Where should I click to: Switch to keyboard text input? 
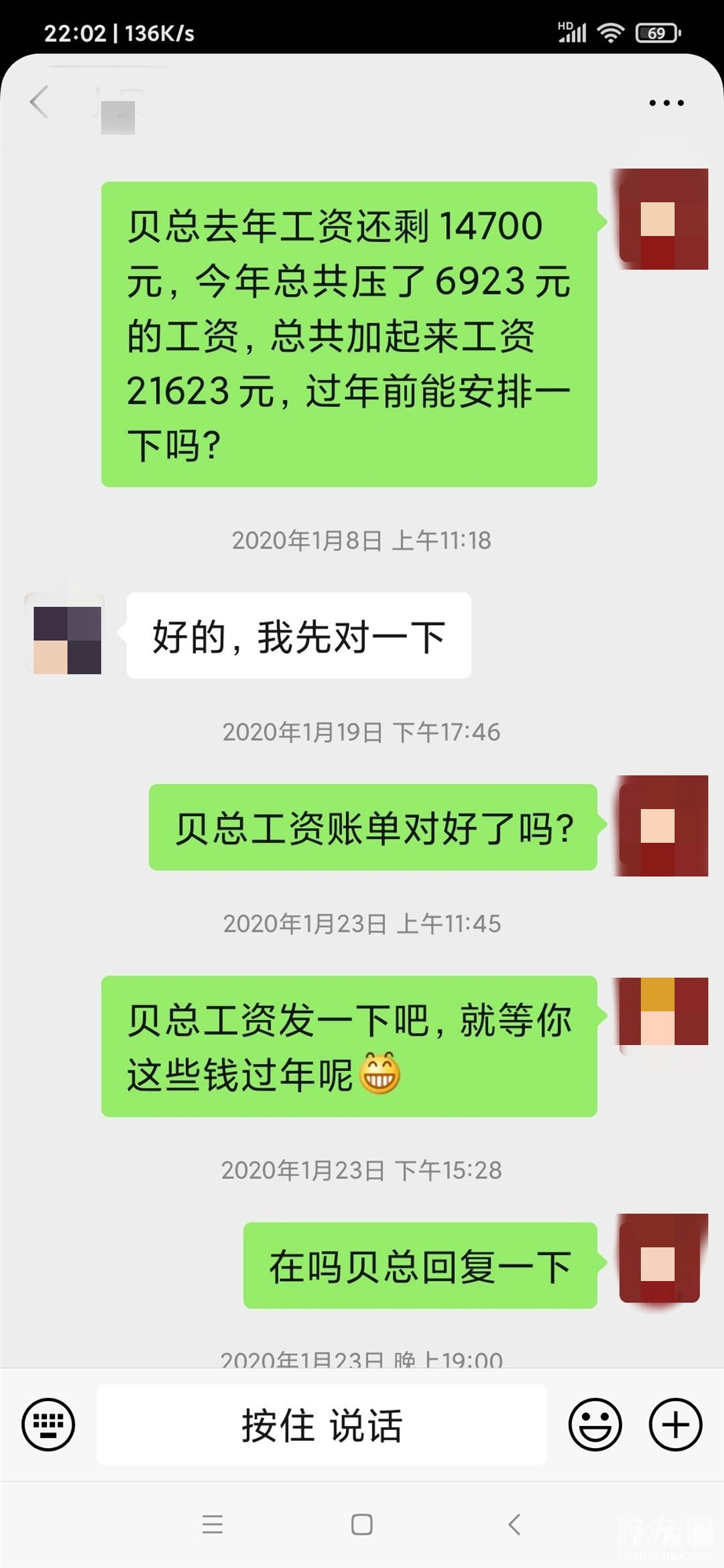(49, 1425)
